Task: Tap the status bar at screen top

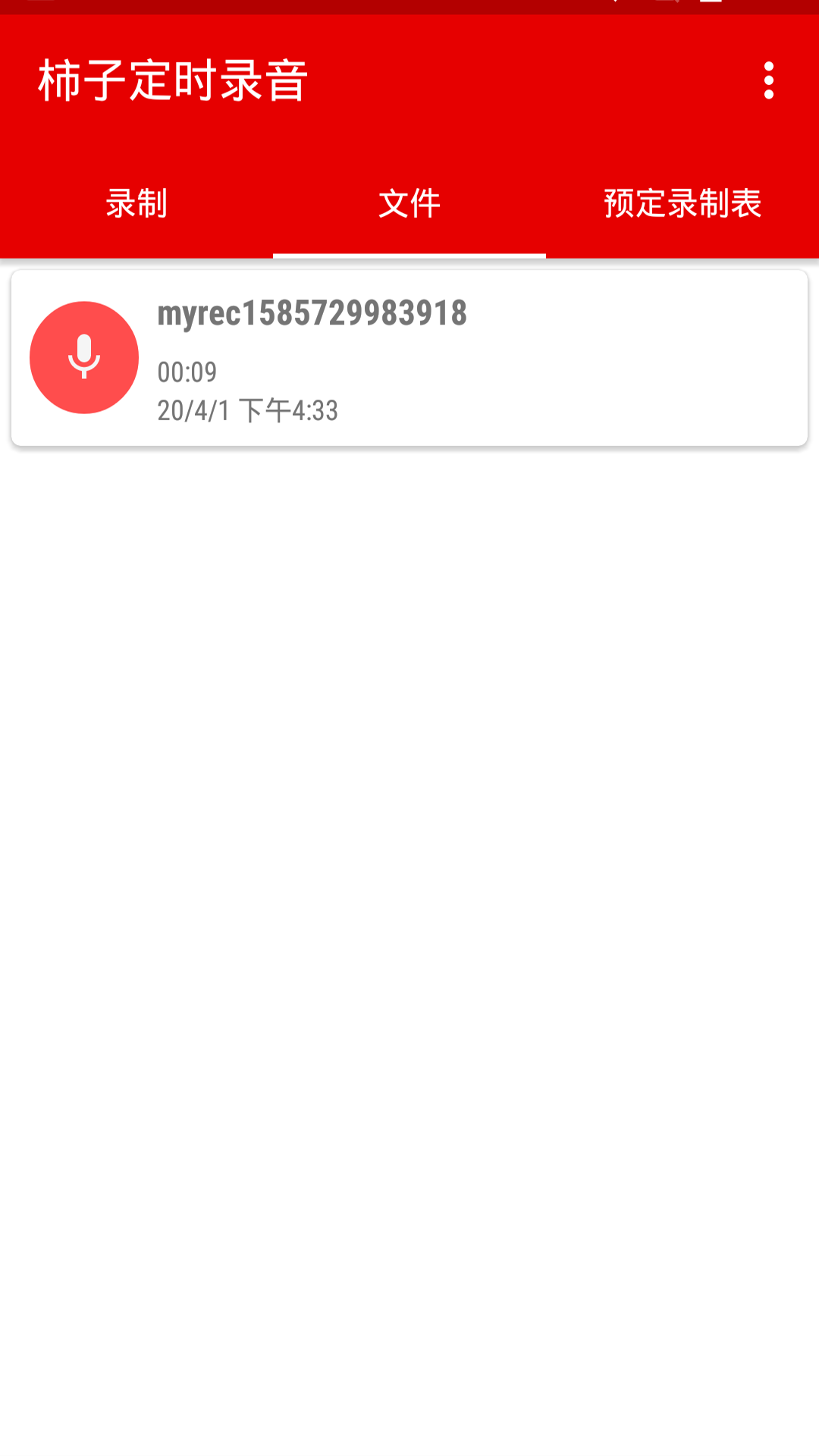Action: tap(409, 6)
